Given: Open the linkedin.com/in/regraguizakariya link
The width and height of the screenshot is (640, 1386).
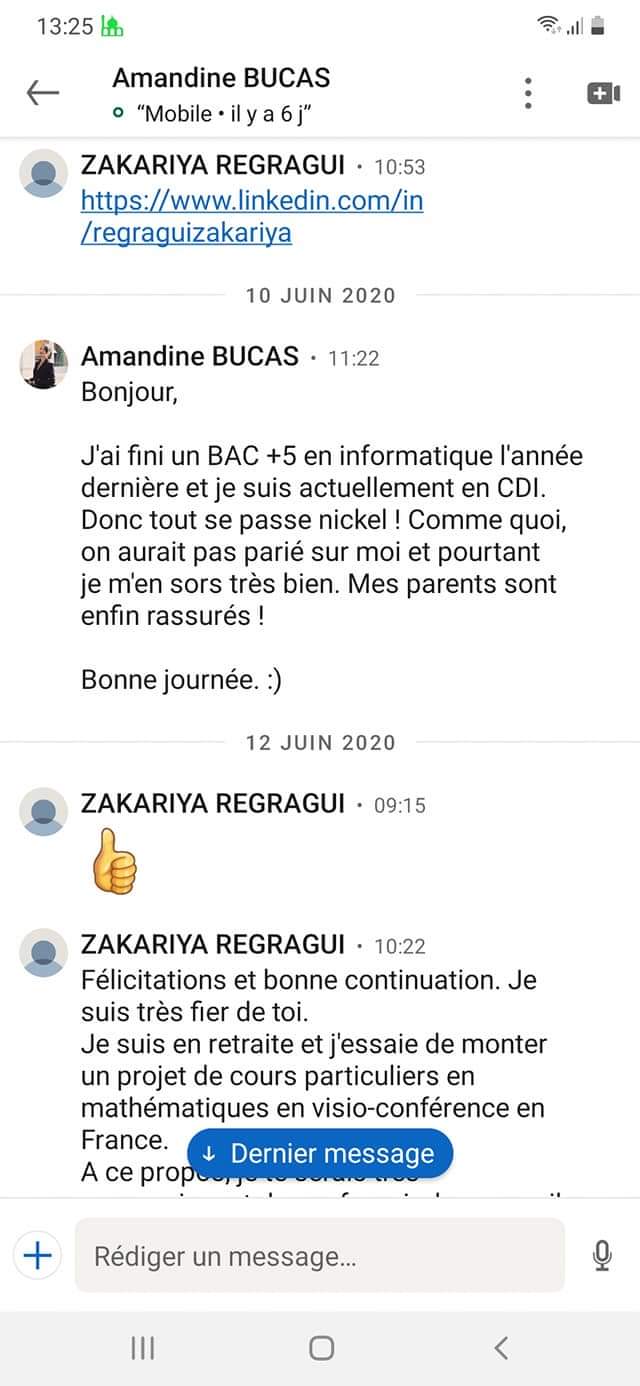Looking at the screenshot, I should tap(252, 217).
